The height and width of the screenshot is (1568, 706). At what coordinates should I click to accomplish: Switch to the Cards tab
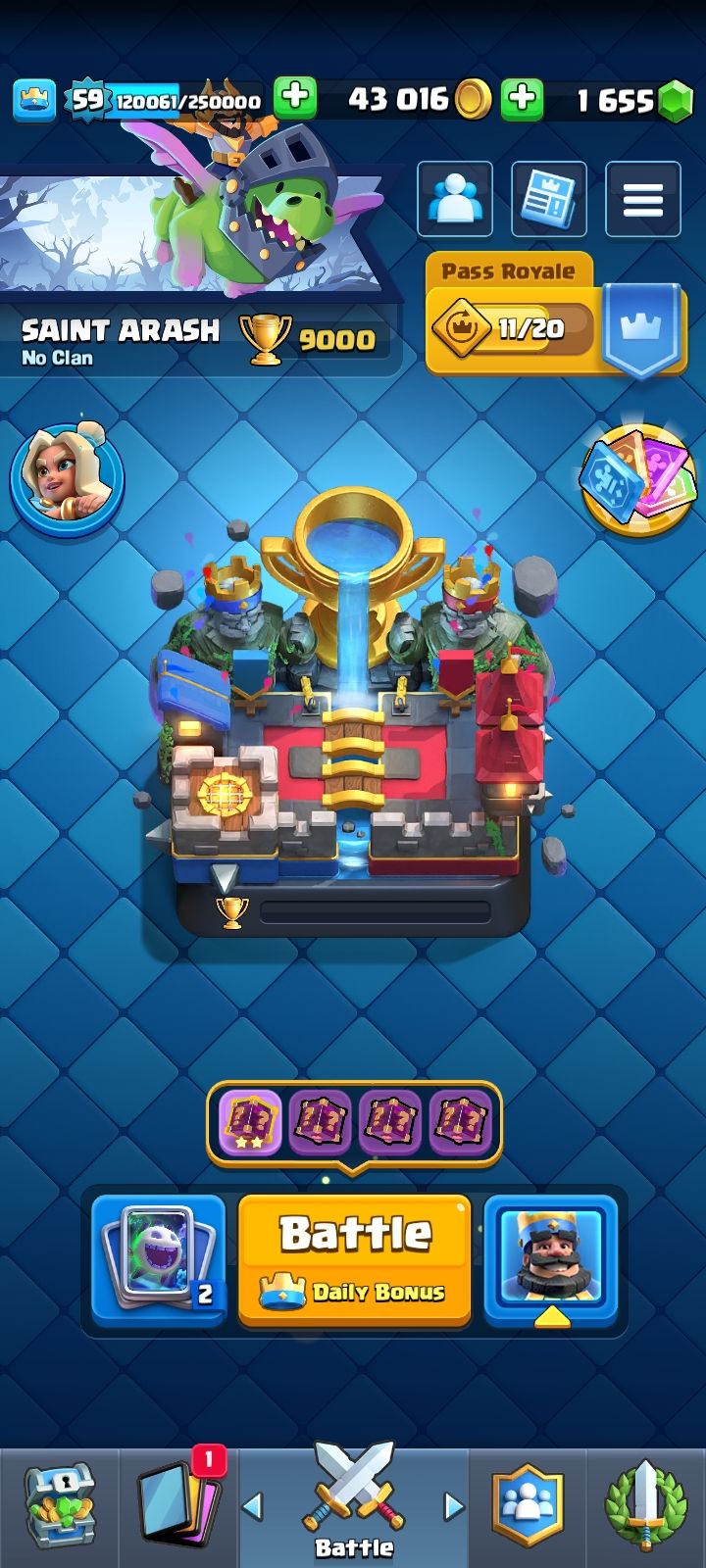pyautogui.click(x=179, y=1507)
